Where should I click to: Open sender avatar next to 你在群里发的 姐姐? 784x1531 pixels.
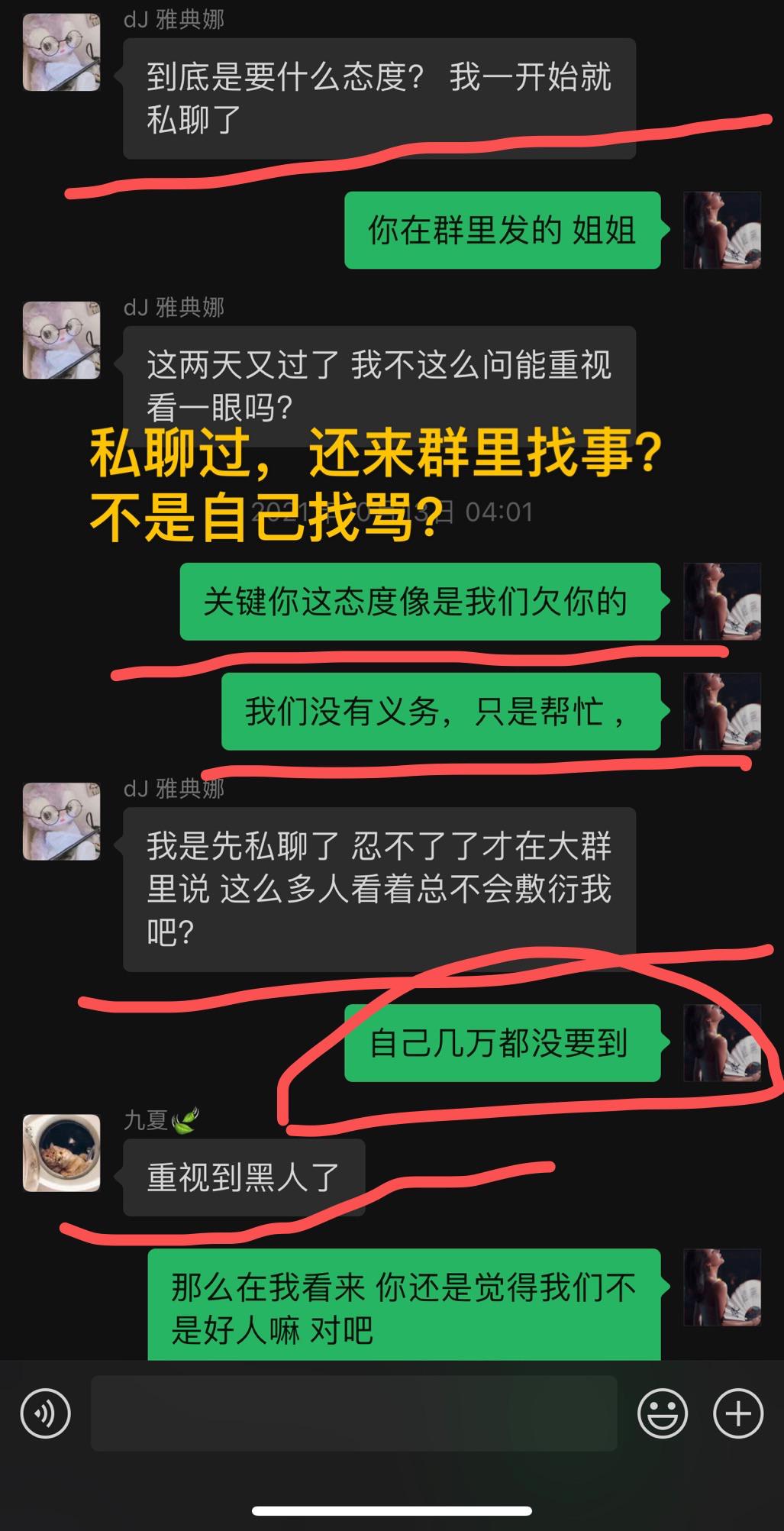(721, 230)
